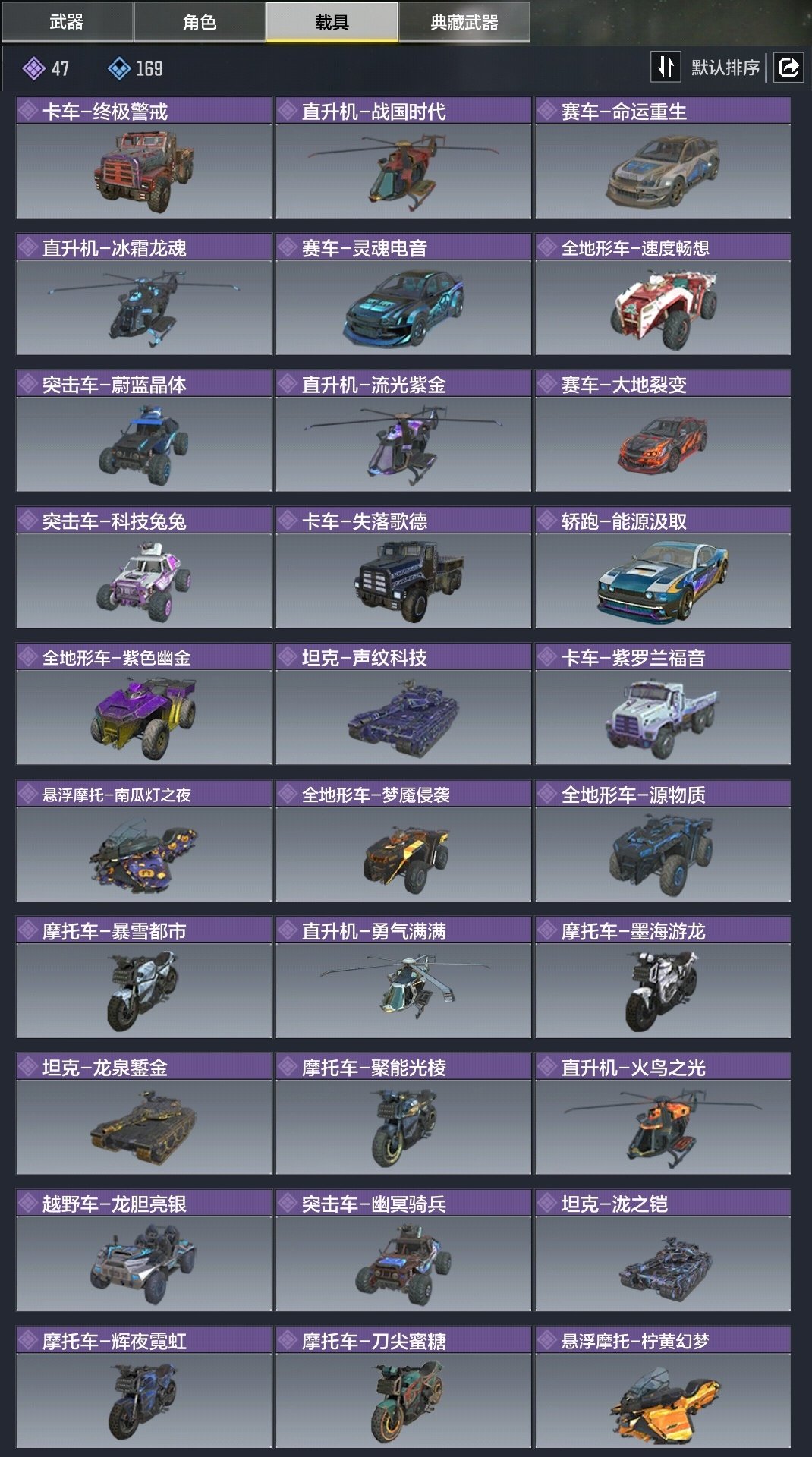Select 突击车-蔚蓝晶体 vehicle

pos(143,431)
